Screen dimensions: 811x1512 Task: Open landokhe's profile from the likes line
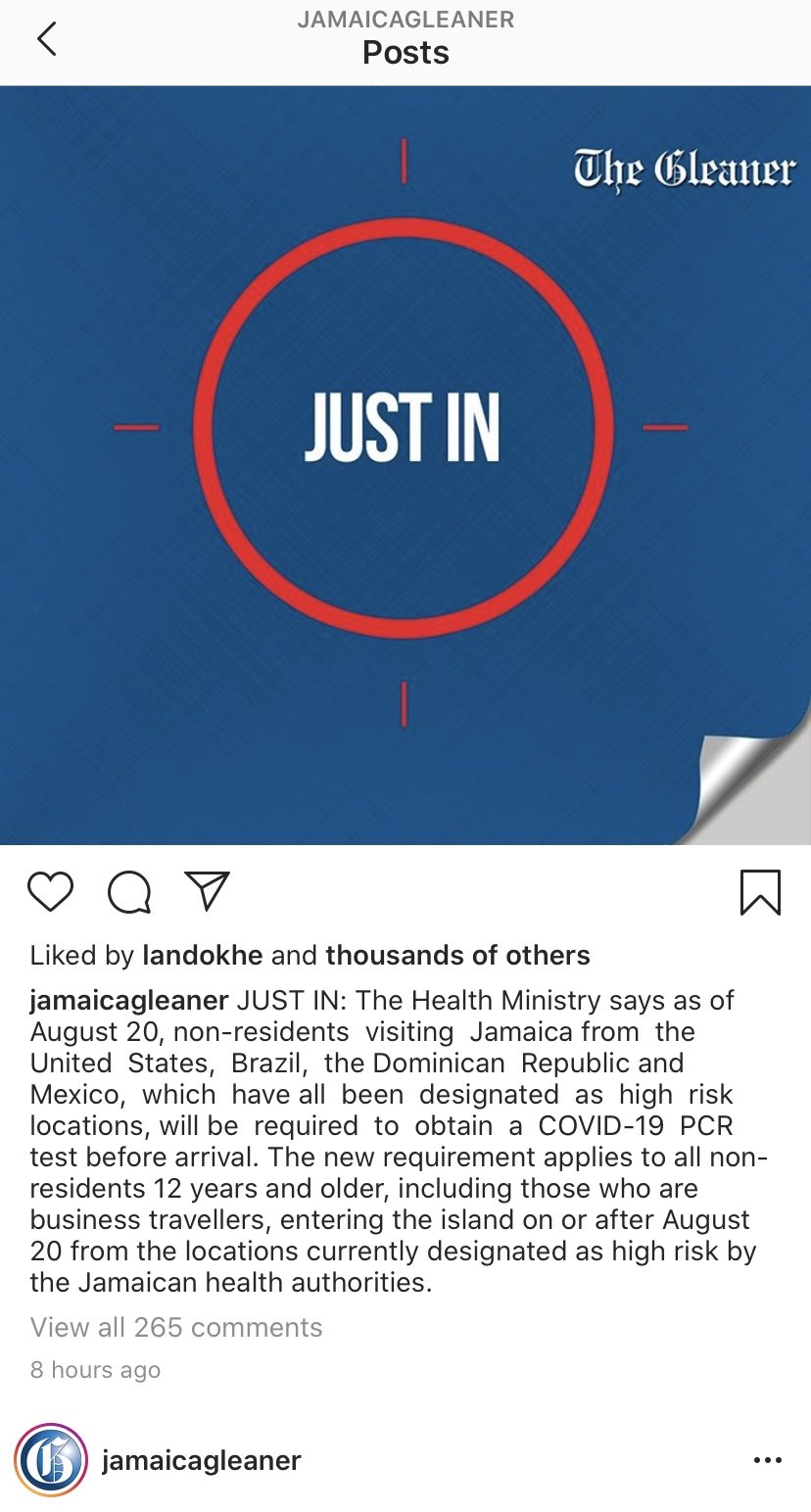click(x=202, y=956)
